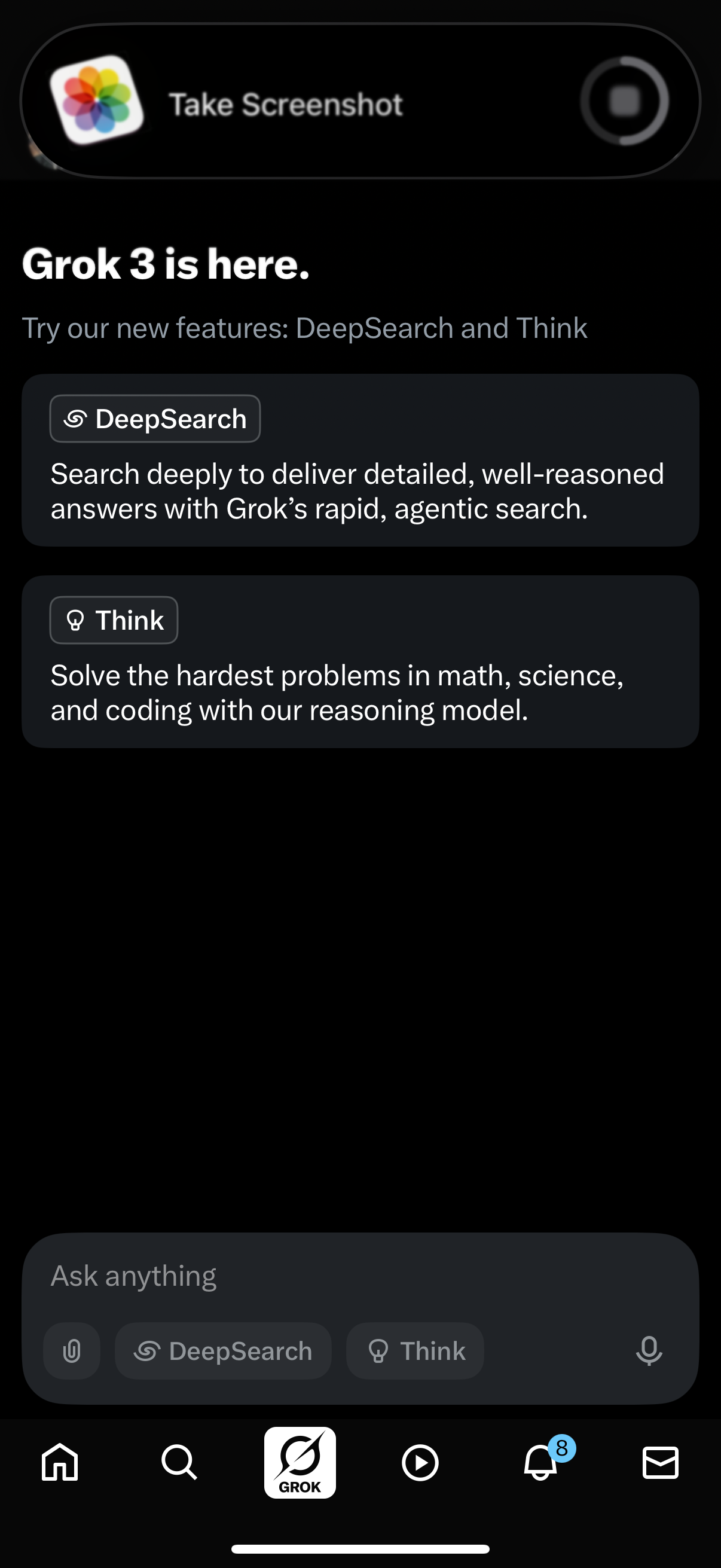This screenshot has height=1568, width=721.
Task: Toggle Think mode in the message bar
Action: point(414,1351)
